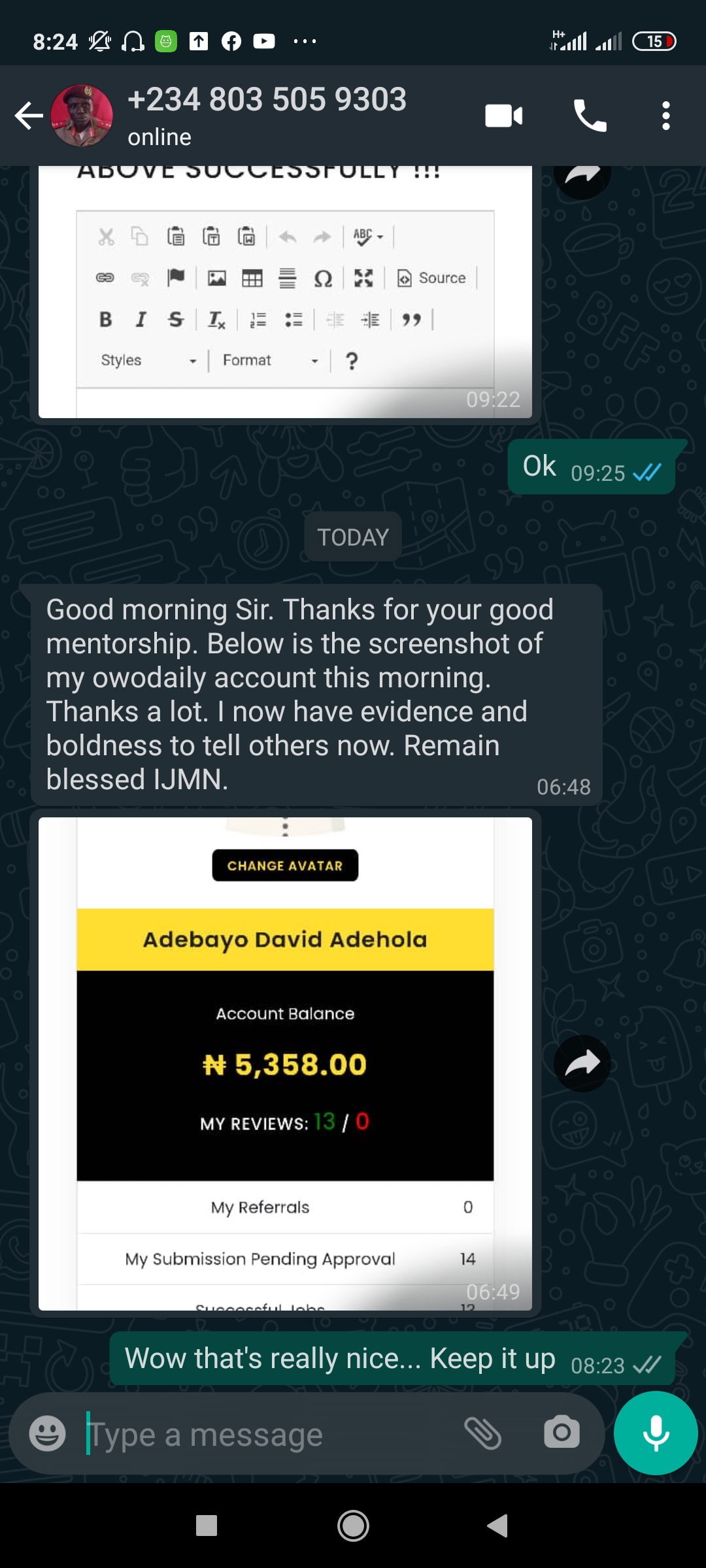Attach a file with the paperclip

click(482, 1434)
